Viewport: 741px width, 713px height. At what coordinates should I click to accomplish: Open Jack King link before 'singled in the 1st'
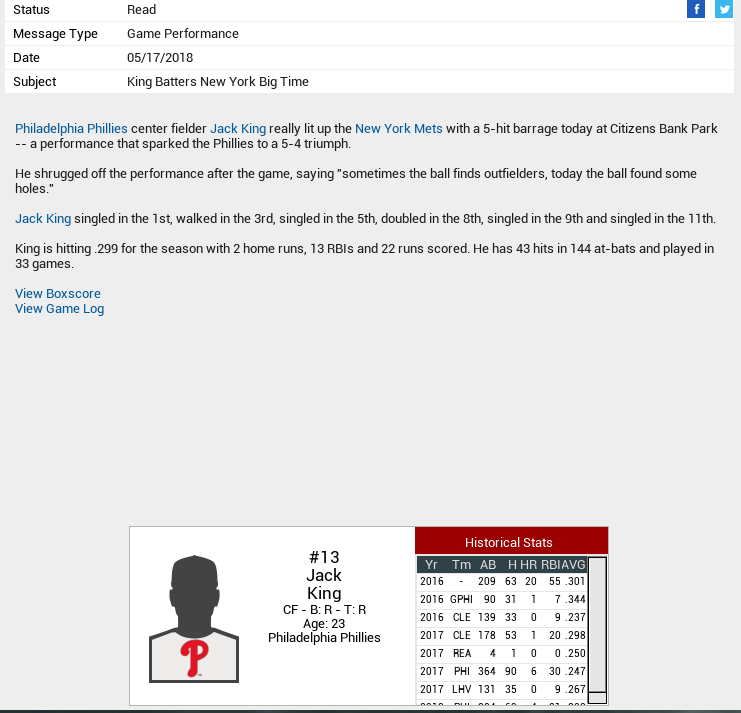point(43,219)
